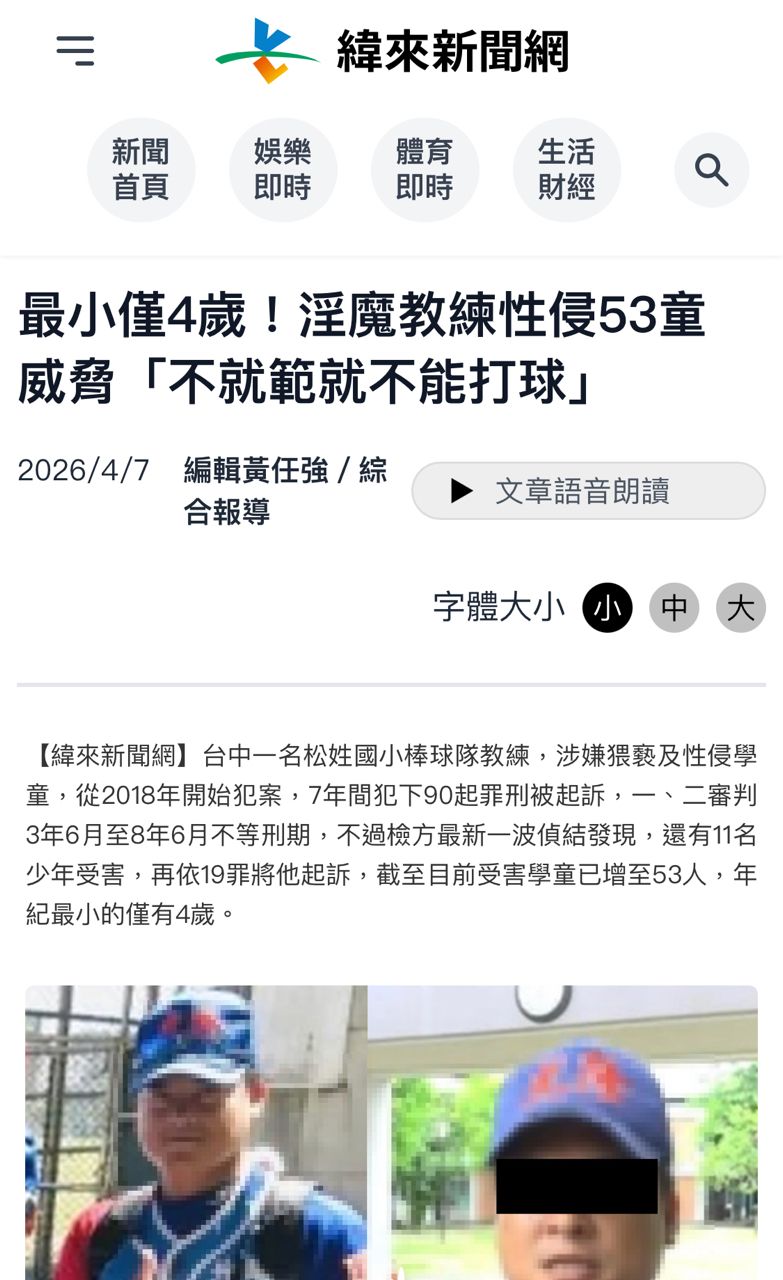Open 體育即時 section
This screenshot has width=783, height=1280.
pos(425,170)
